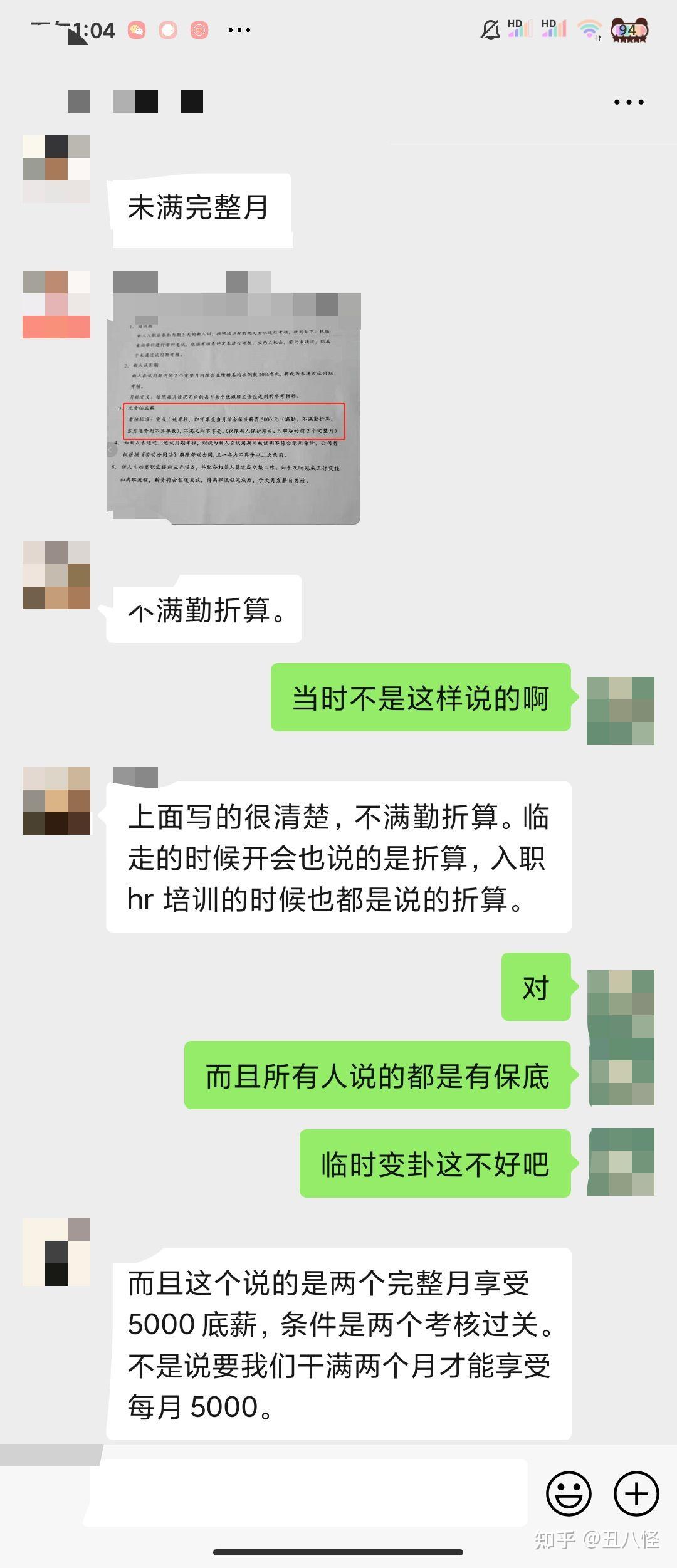Open the emoji picker

pyautogui.click(x=569, y=1493)
